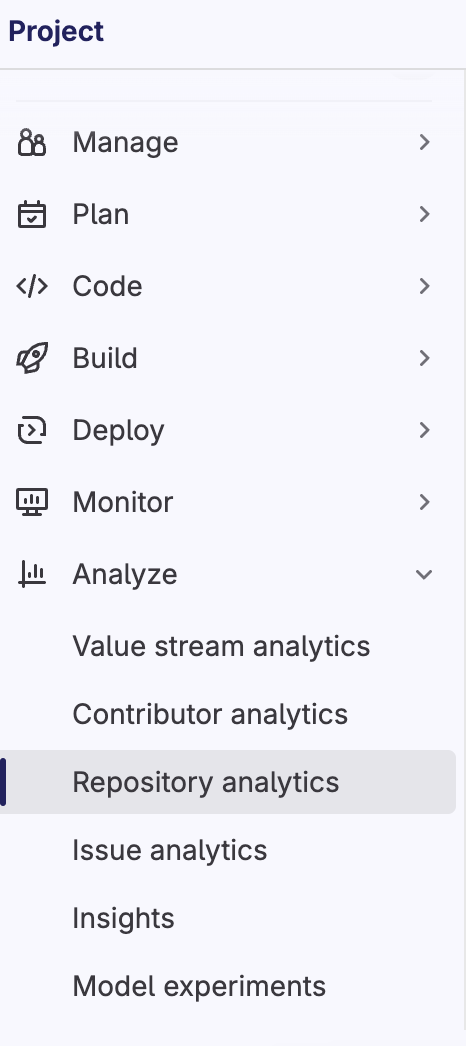This screenshot has width=466, height=1046.
Task: Open Model experiments
Action: pyautogui.click(x=228, y=987)
